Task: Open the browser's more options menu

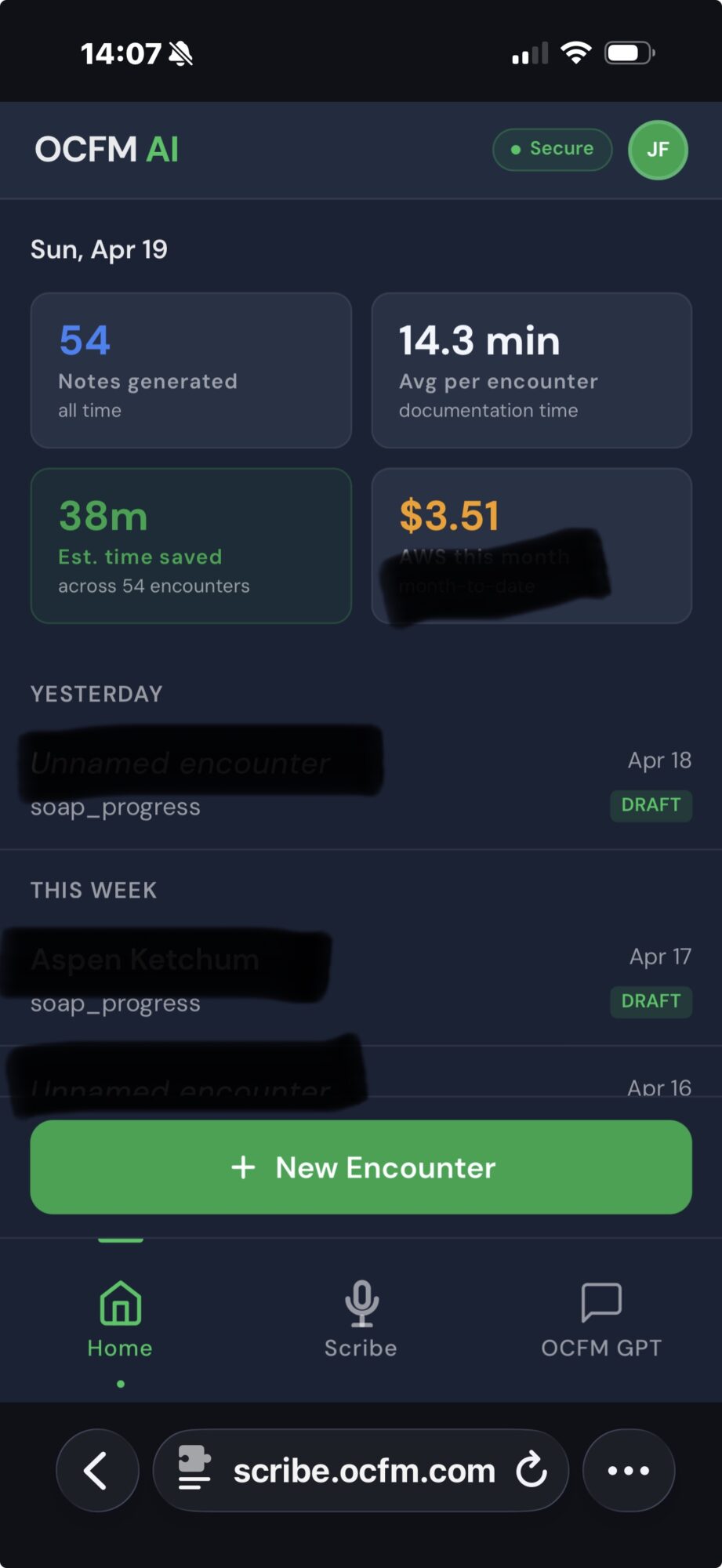Action: tap(628, 1470)
